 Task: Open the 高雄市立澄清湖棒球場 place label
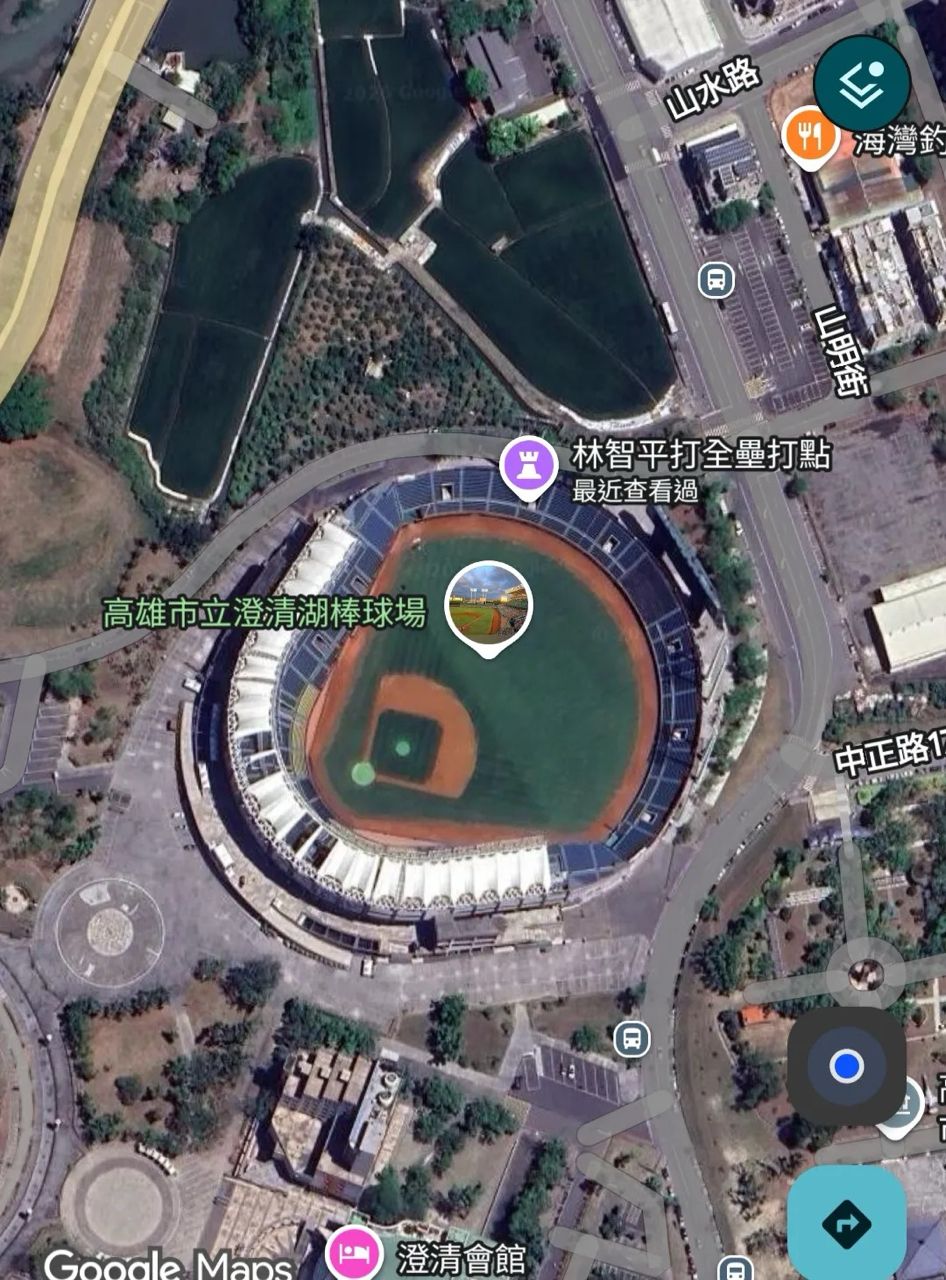click(264, 611)
